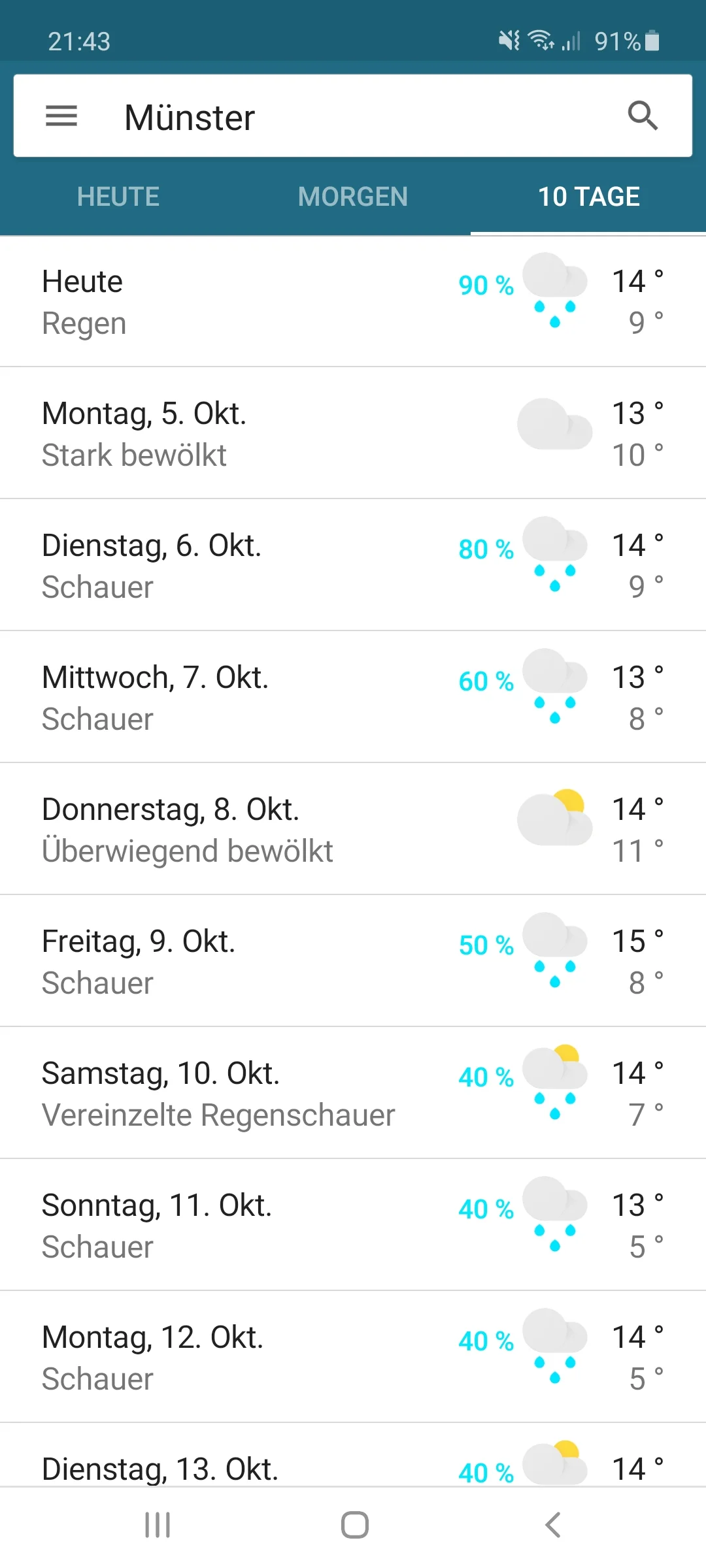The width and height of the screenshot is (706, 1568).
Task: Open Mittwoch, 7. Okt. forecast
Action: tap(353, 698)
